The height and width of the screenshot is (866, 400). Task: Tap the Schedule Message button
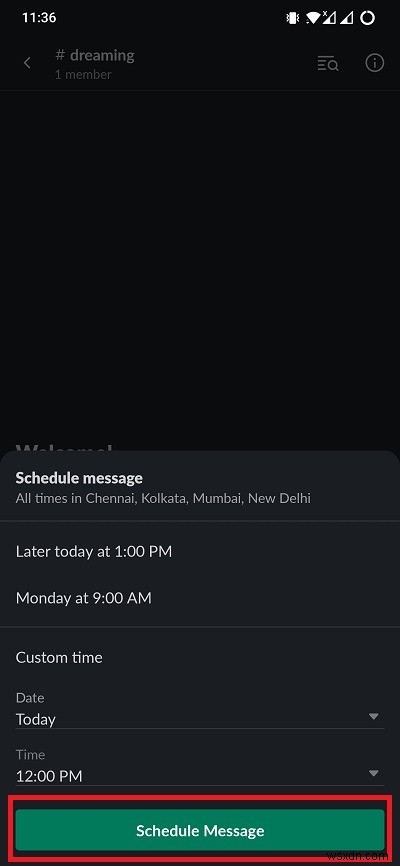(199, 830)
